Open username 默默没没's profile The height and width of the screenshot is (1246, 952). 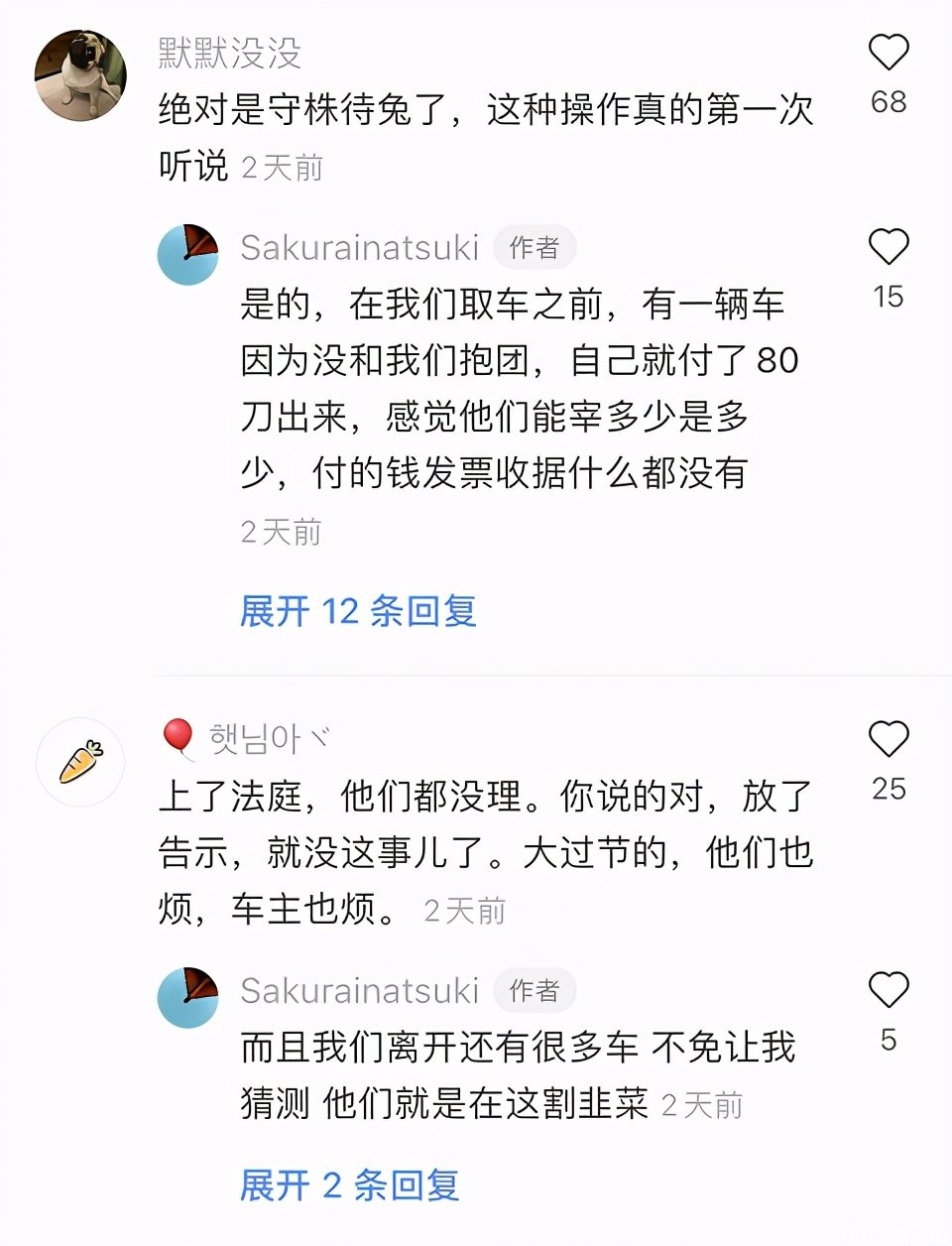point(229,53)
